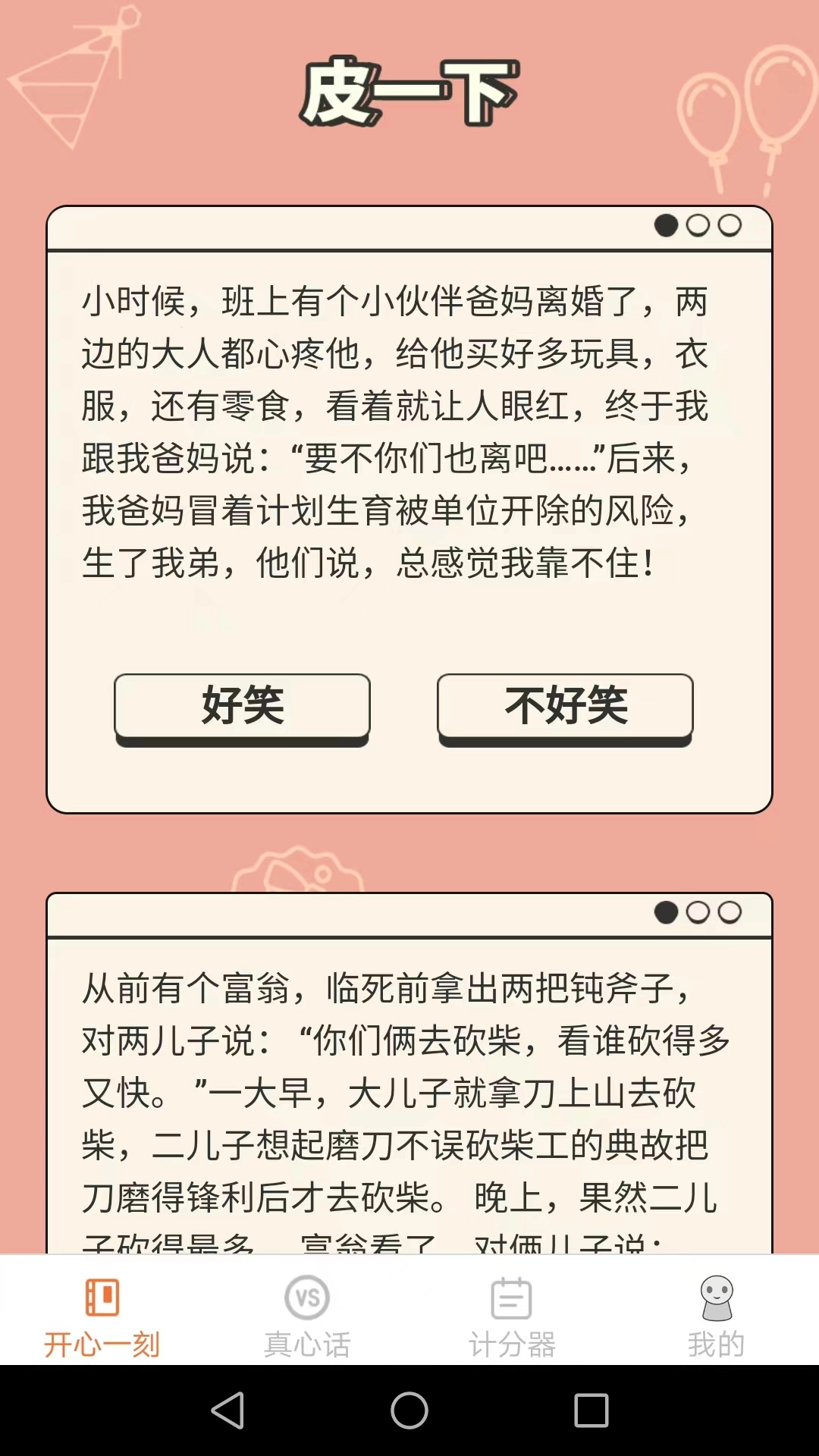Mark the divorce joke as 不好笑
Viewport: 819px width, 1456px height.
(565, 705)
